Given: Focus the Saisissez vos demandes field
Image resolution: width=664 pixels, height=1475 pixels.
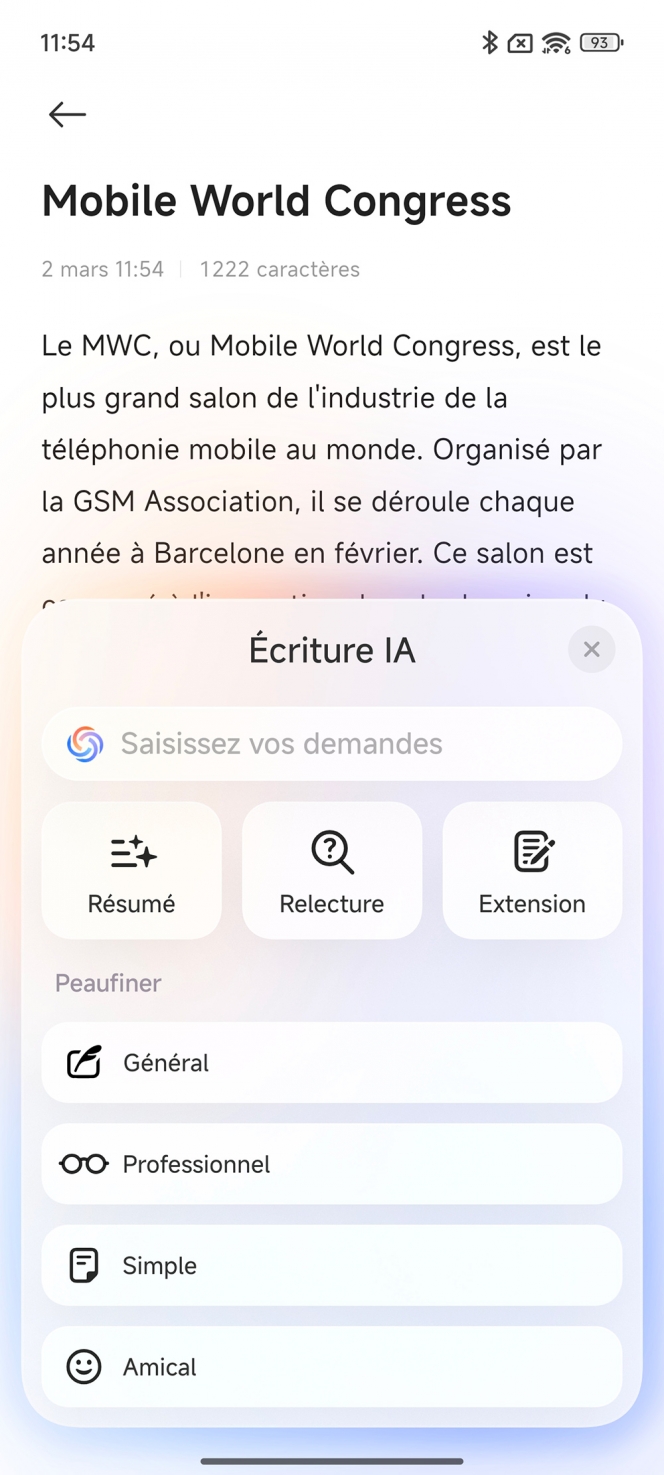Looking at the screenshot, I should [350, 744].
